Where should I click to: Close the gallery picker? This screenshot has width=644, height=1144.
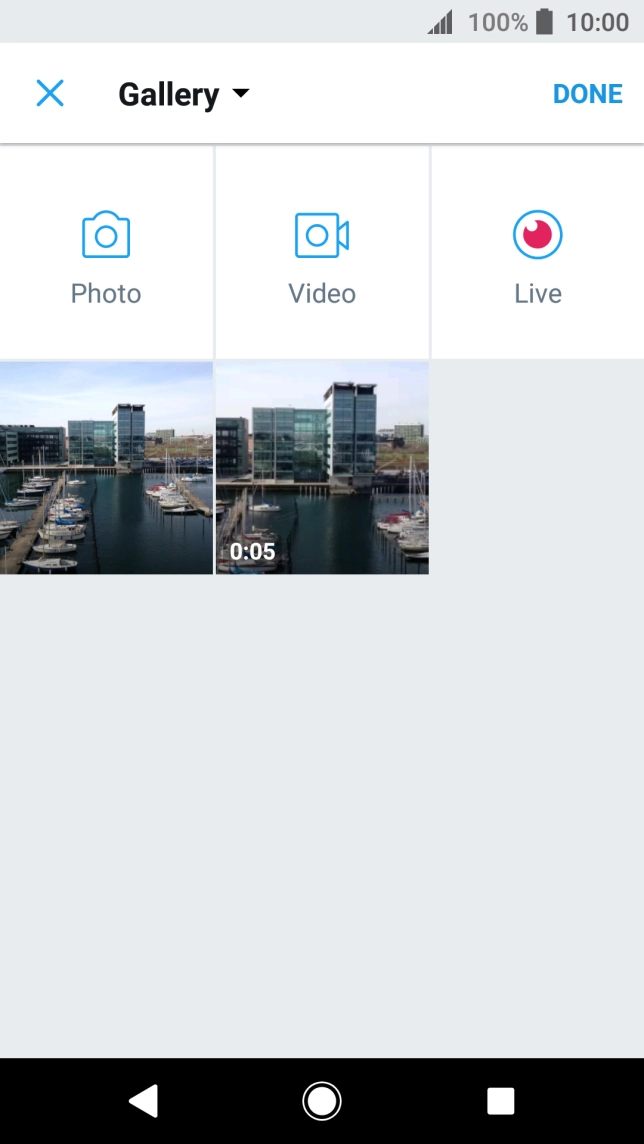coord(50,94)
